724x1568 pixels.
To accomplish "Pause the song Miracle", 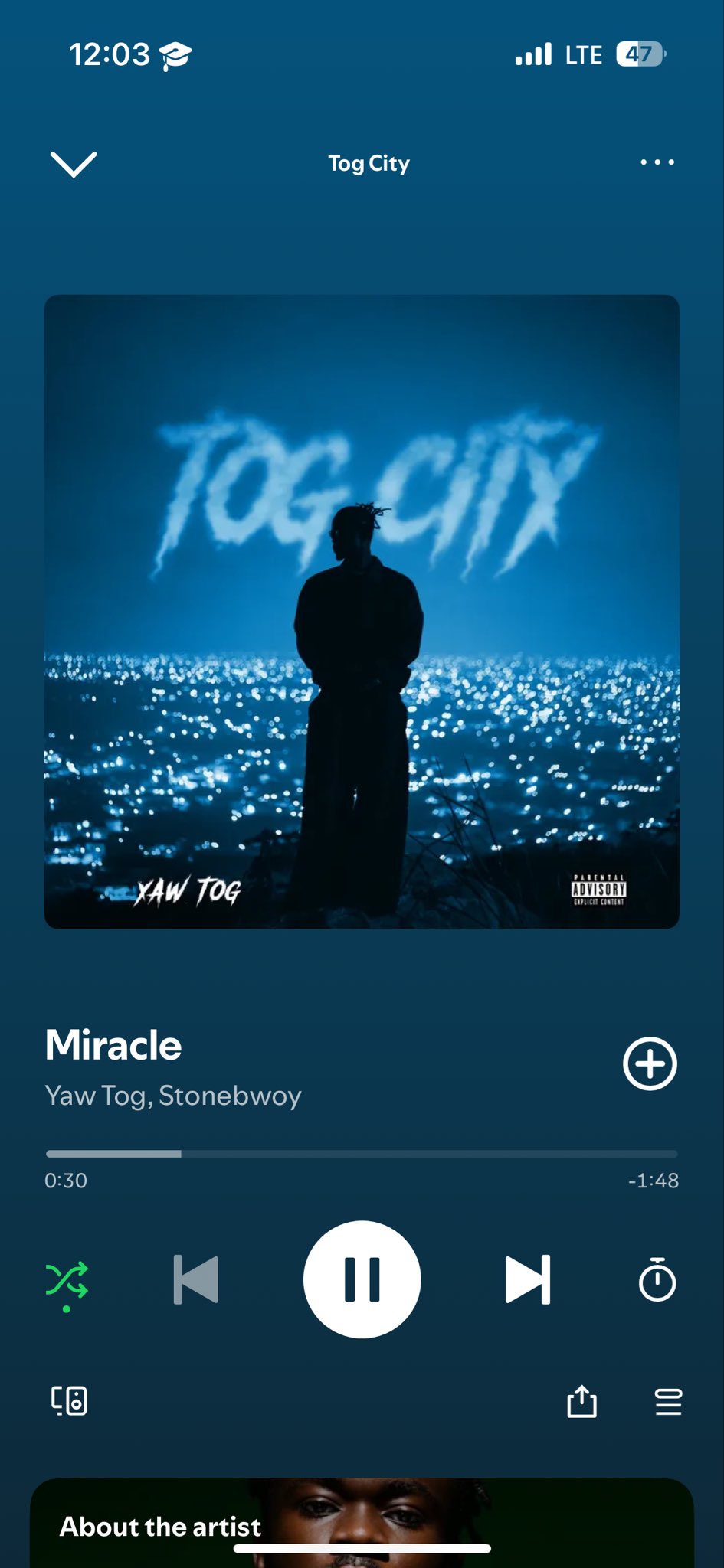I will coord(362,1279).
